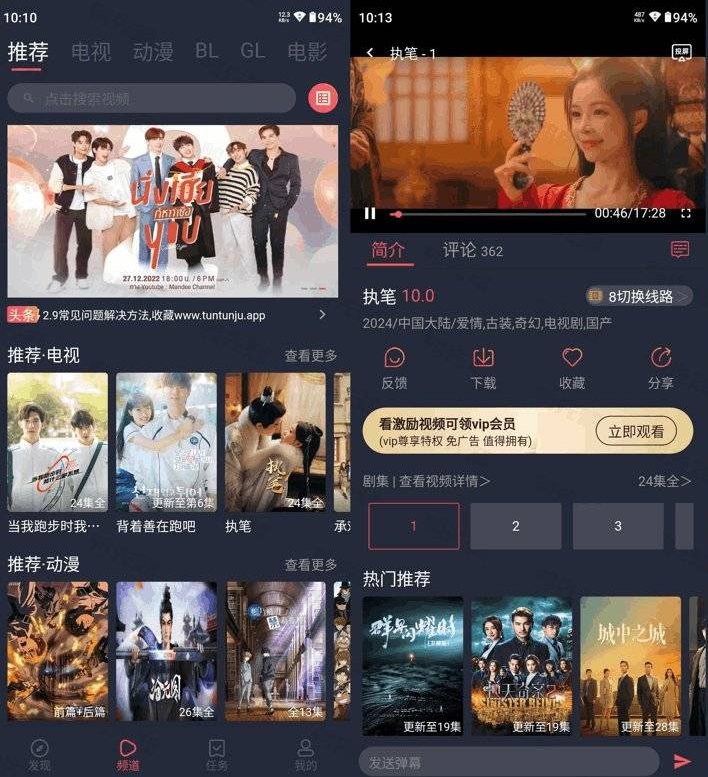Add 执笔 to favorites with 收藏

572,368
